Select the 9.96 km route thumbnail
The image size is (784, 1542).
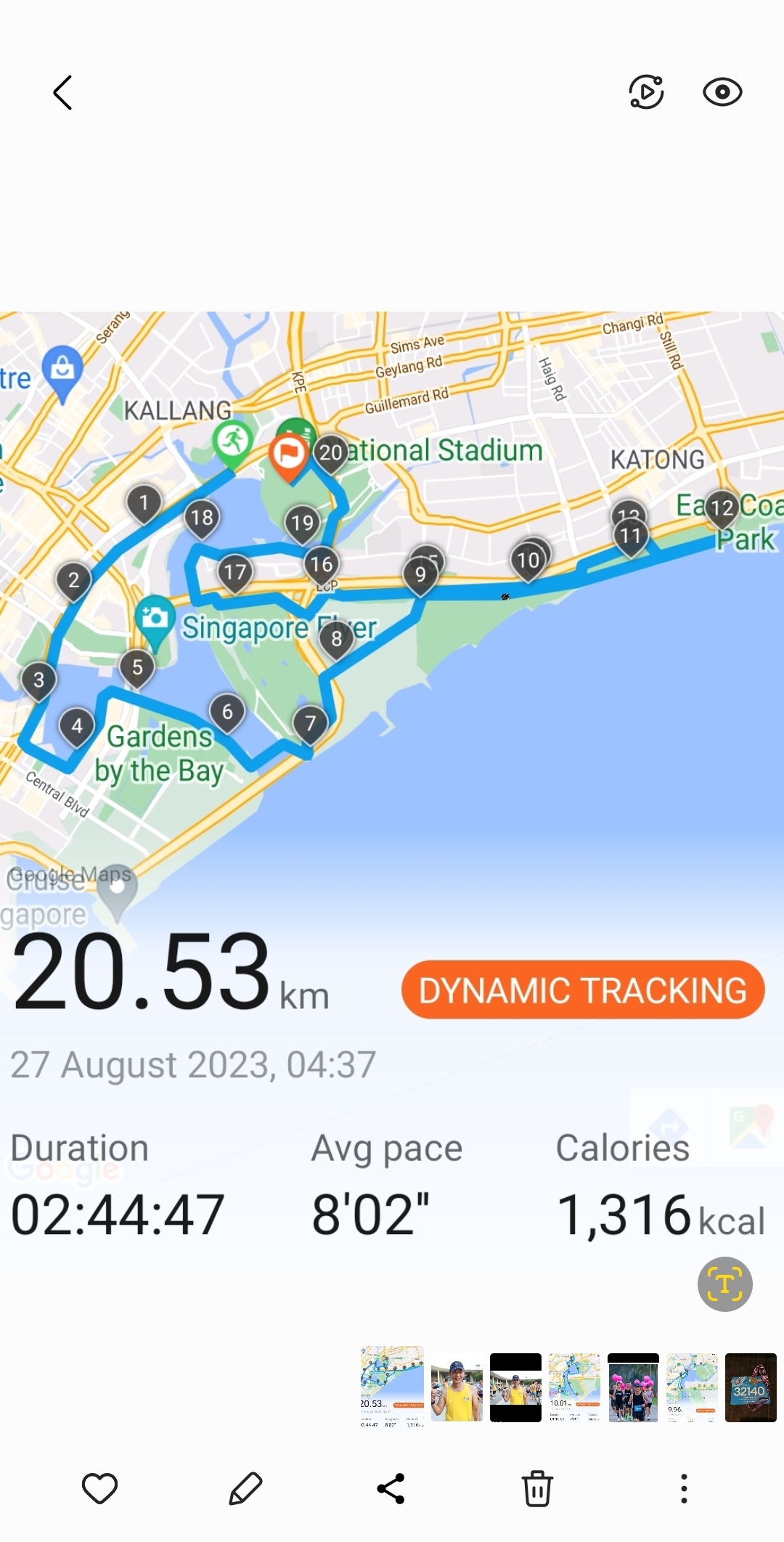coord(692,1387)
